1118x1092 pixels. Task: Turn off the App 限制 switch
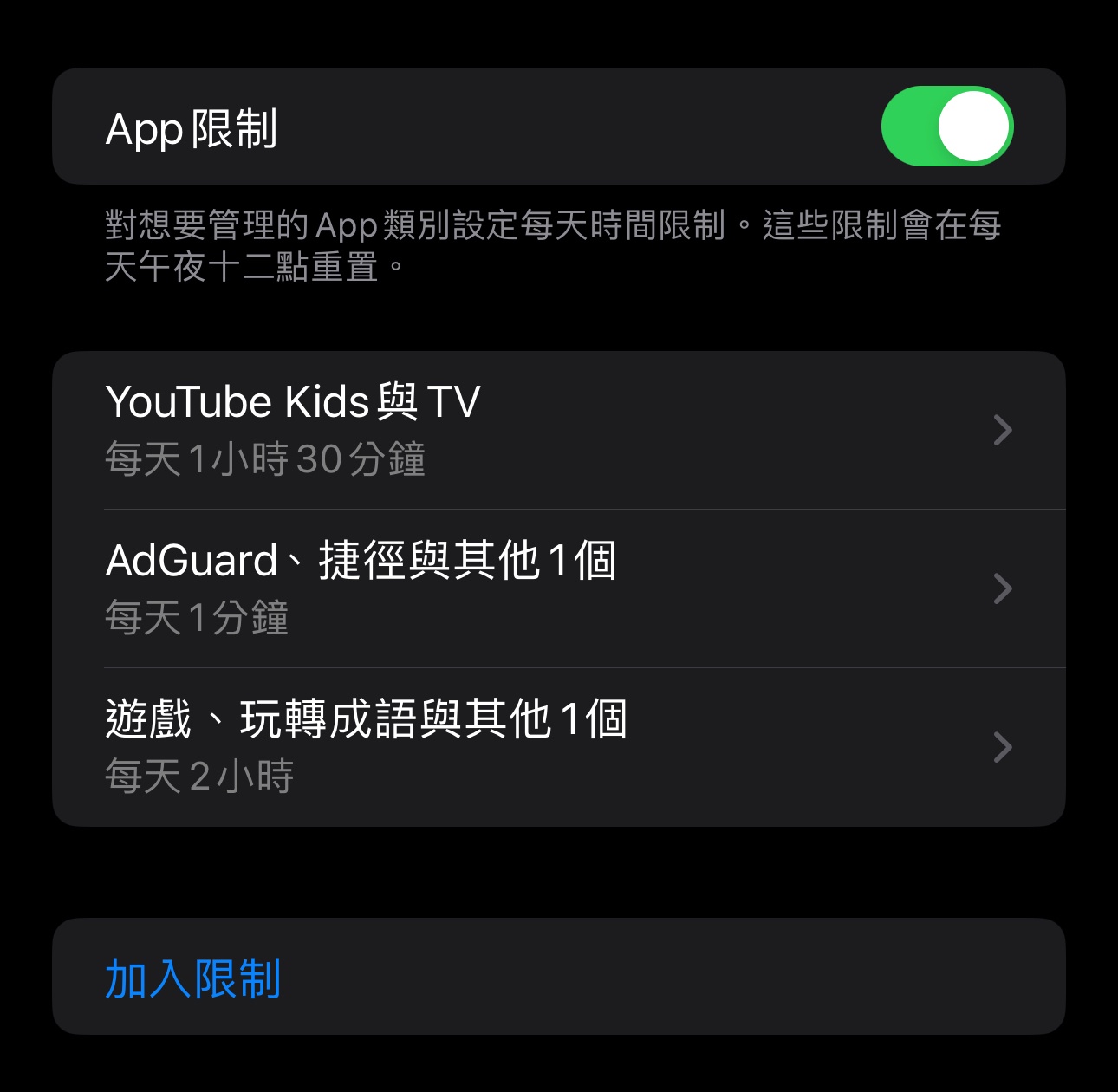(946, 127)
